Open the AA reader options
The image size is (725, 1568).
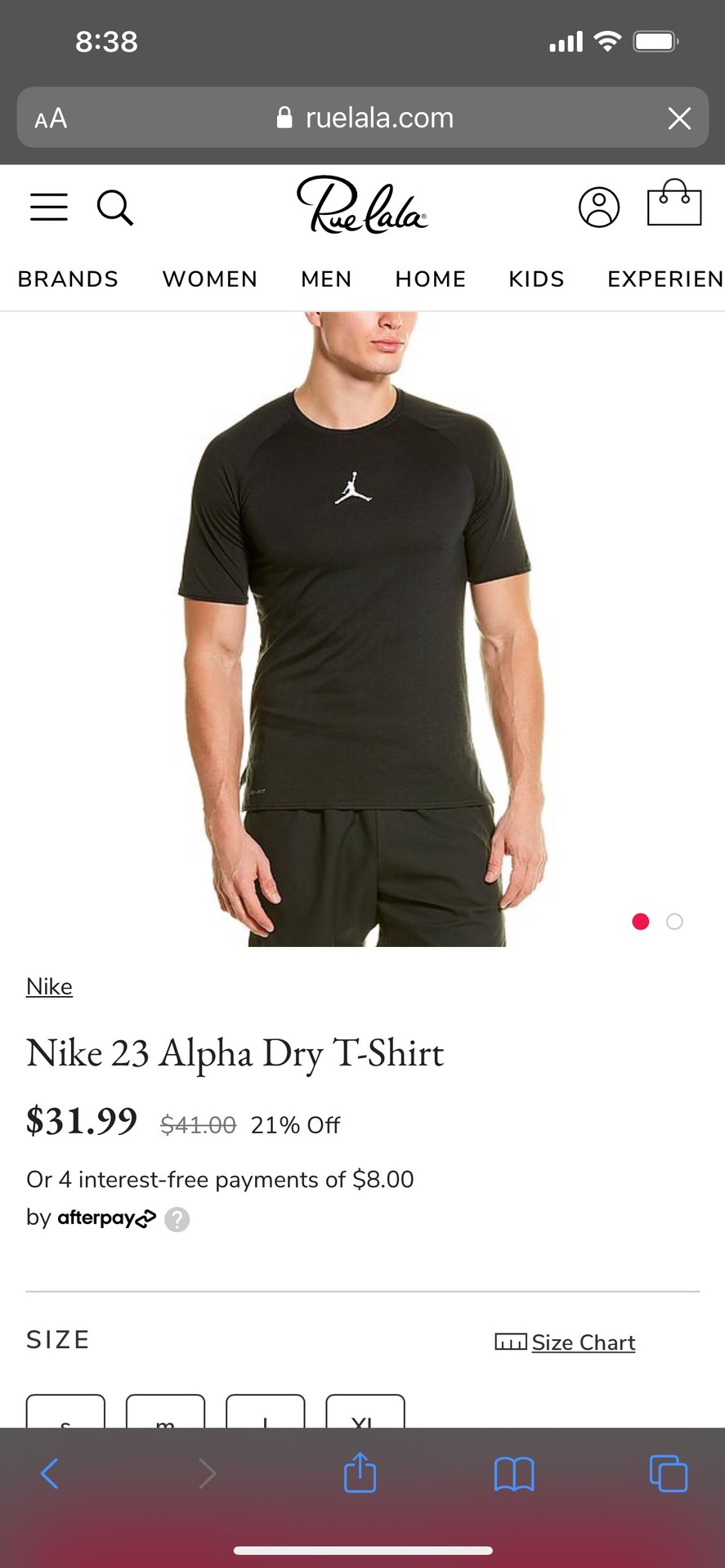coord(51,119)
